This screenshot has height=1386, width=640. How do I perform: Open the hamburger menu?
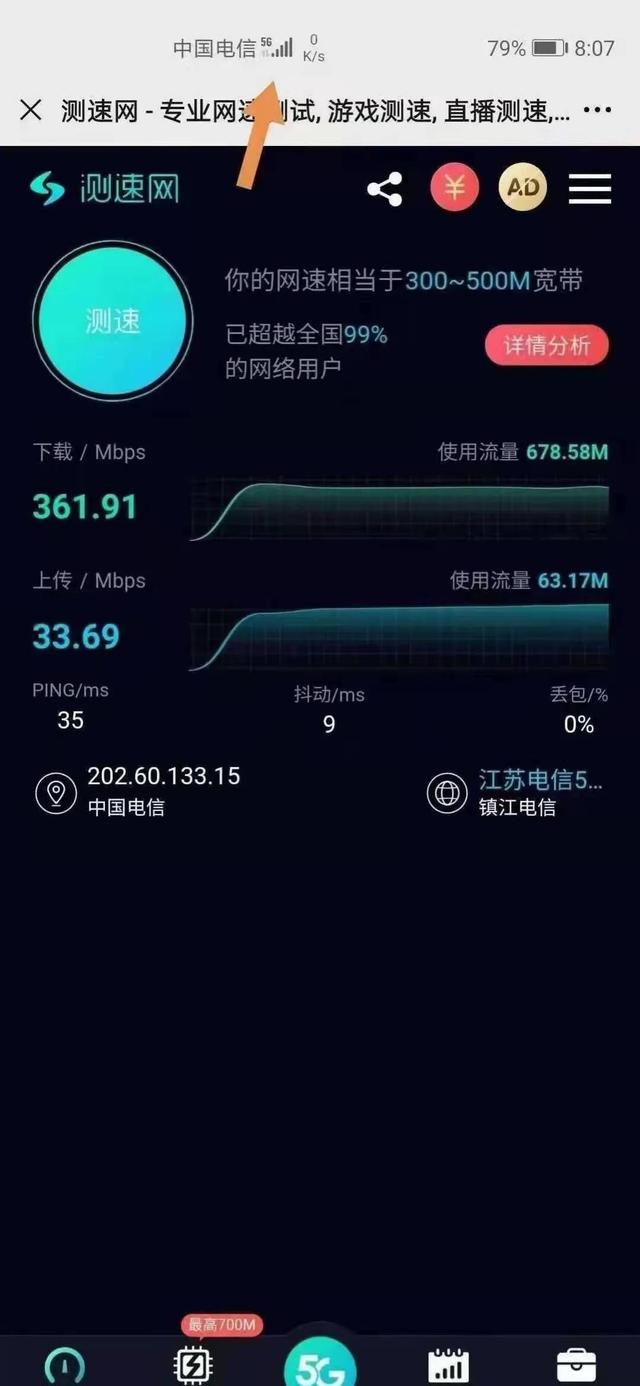click(x=590, y=189)
